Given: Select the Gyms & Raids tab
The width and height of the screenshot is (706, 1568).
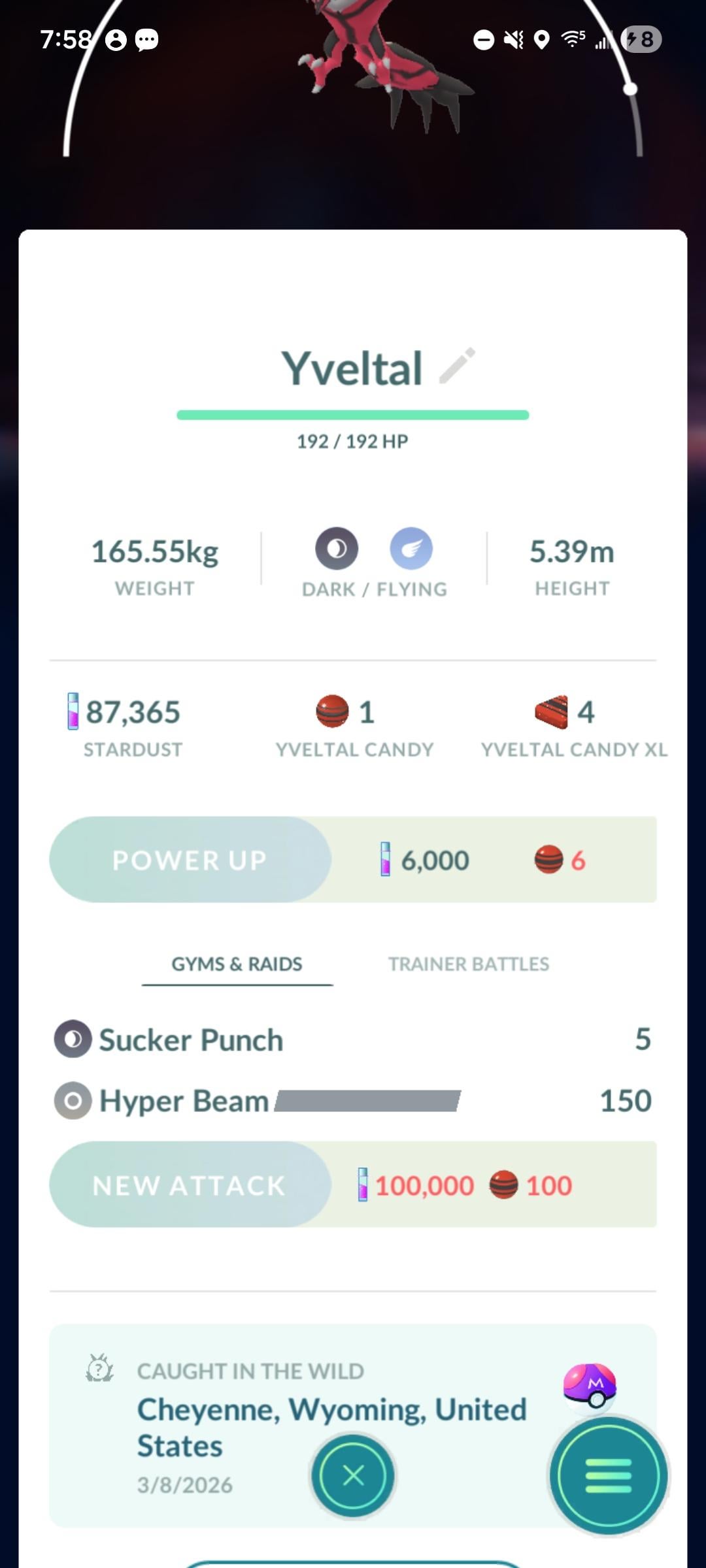Looking at the screenshot, I should pos(237,964).
